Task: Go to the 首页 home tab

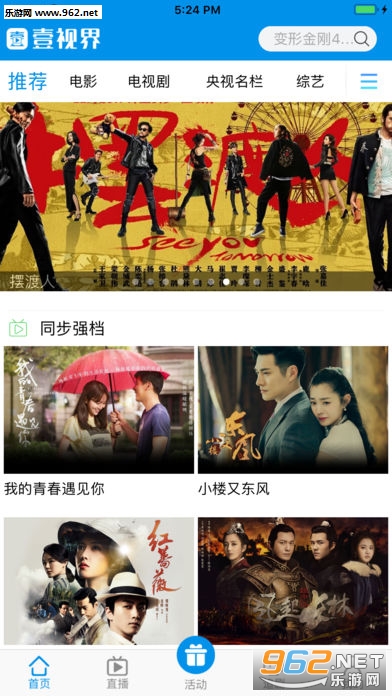Action: point(39,672)
